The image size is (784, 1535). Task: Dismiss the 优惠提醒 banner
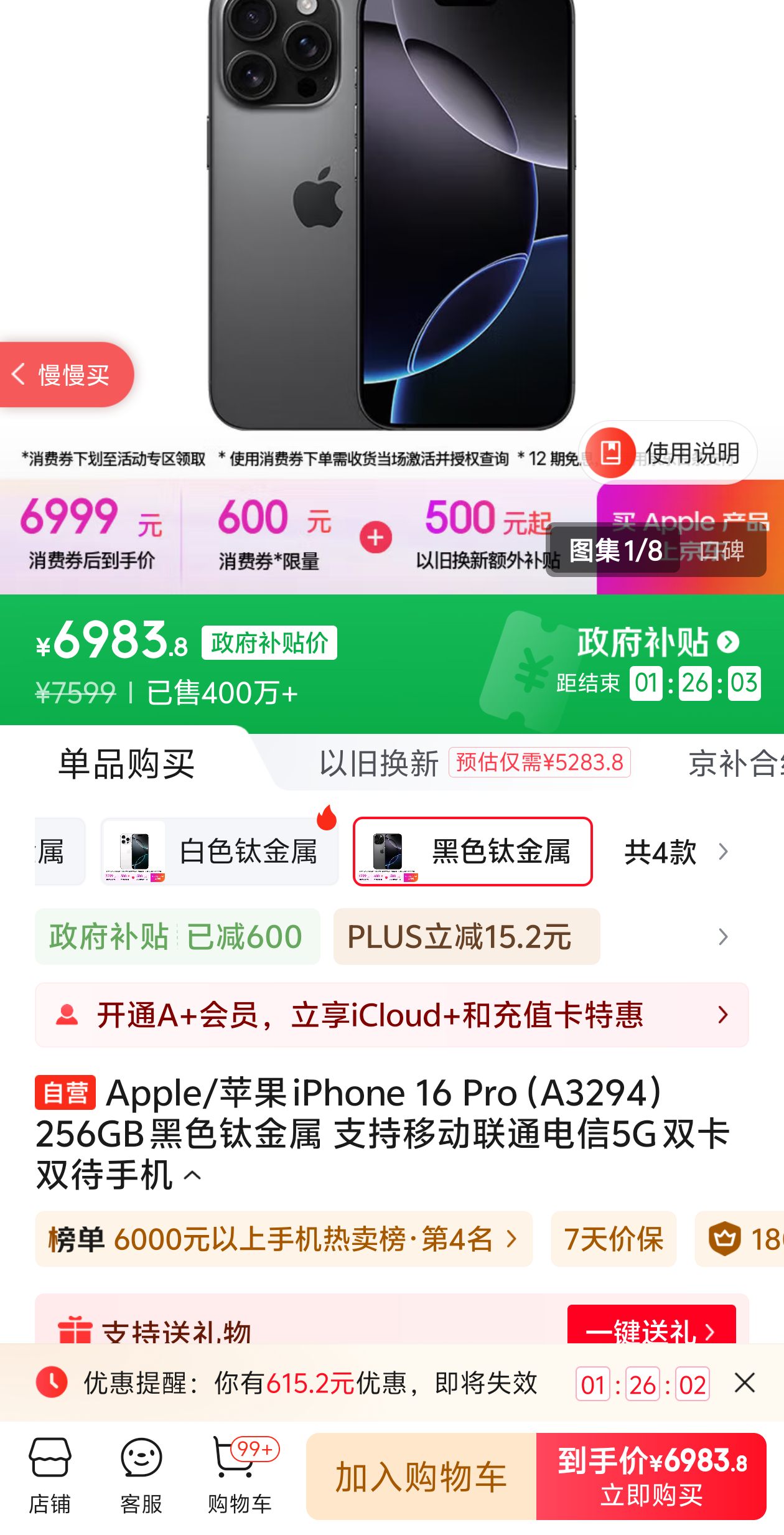[744, 1383]
